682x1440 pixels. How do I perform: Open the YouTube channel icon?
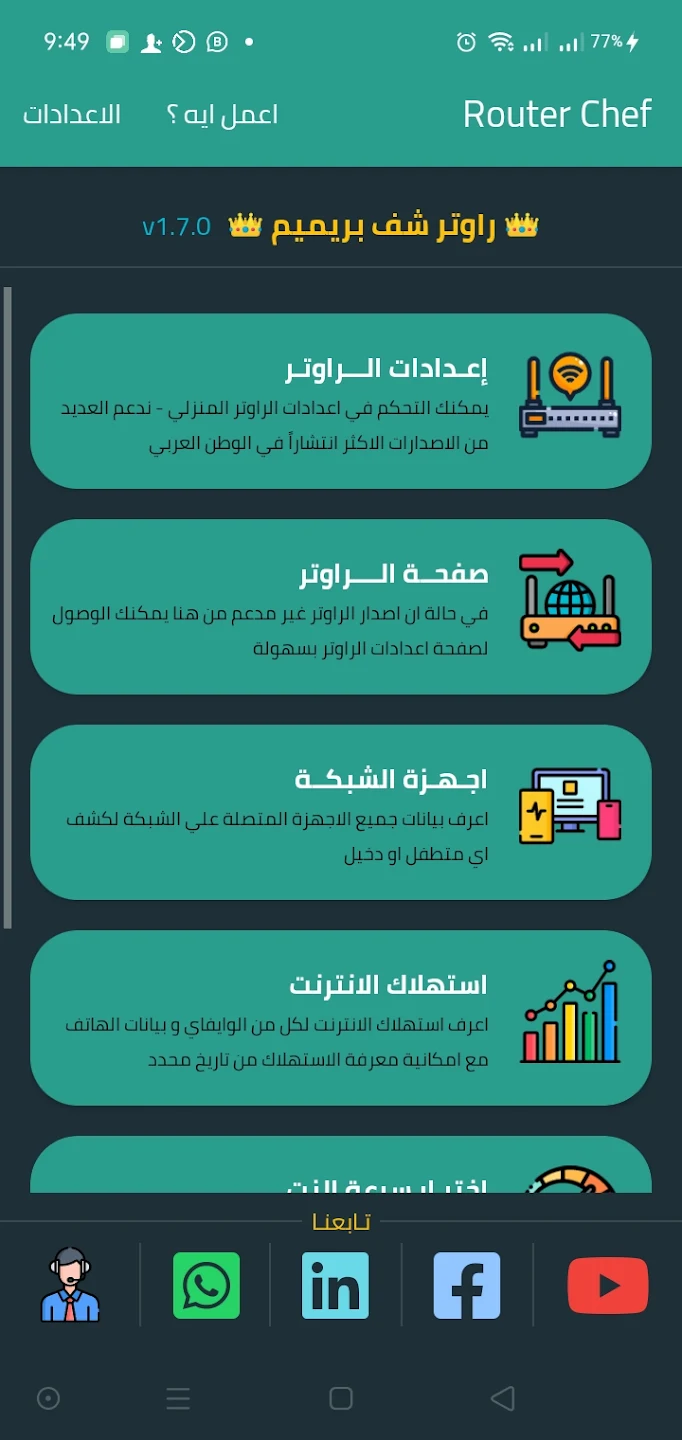click(608, 1285)
